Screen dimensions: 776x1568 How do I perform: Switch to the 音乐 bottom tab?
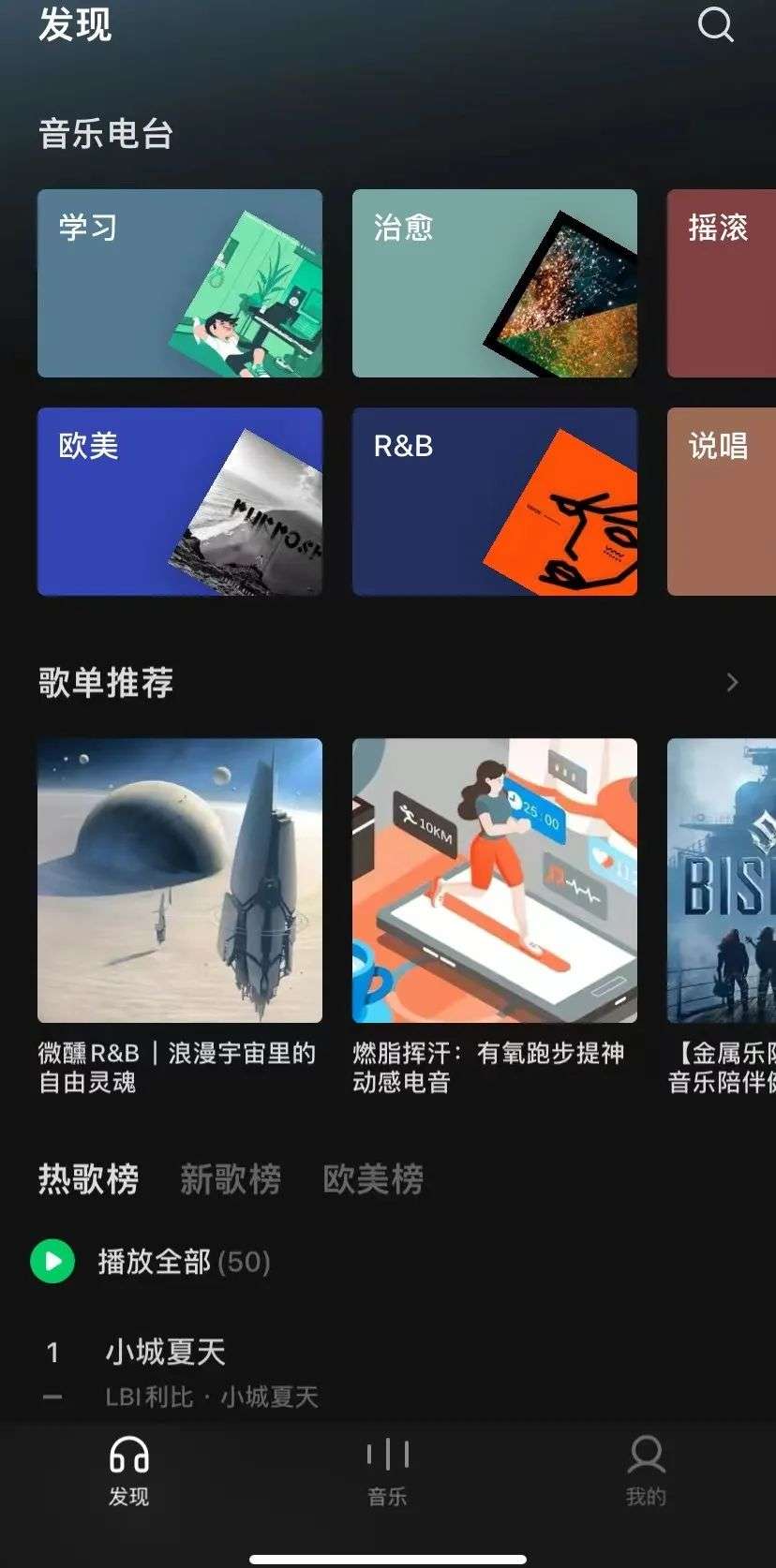(387, 1471)
